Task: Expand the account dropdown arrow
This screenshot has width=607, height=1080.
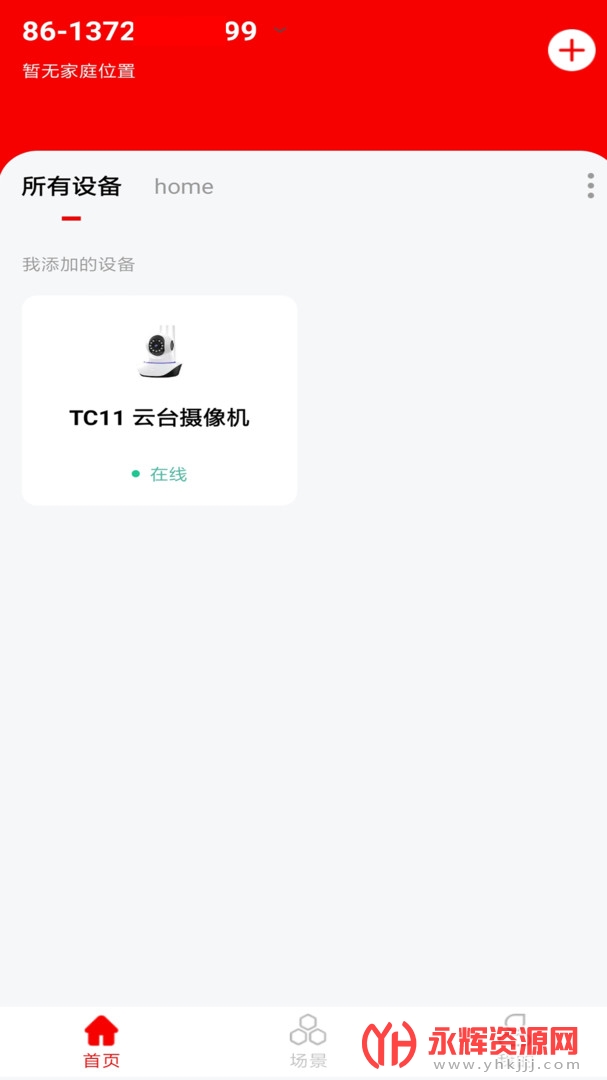Action: pyautogui.click(x=280, y=31)
